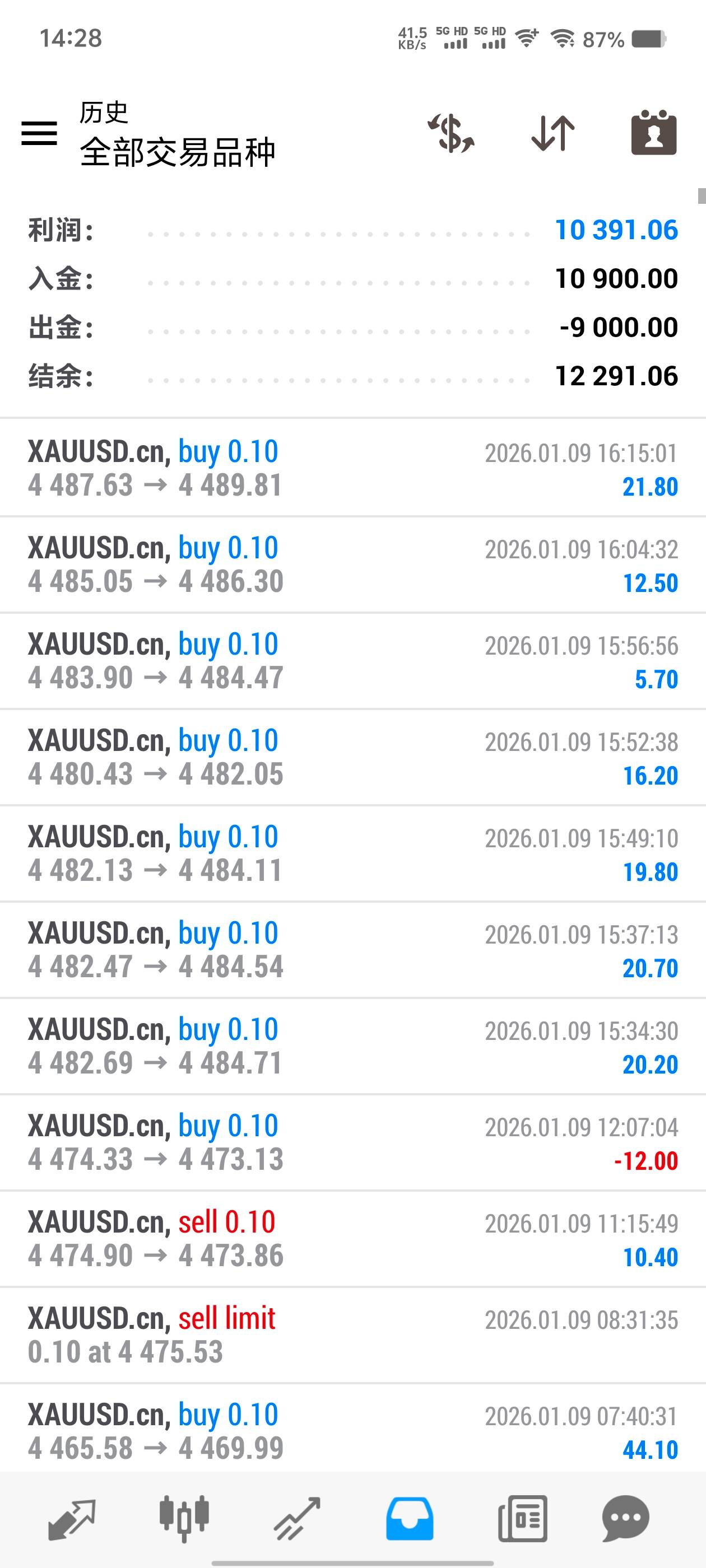Image resolution: width=706 pixels, height=1568 pixels.
Task: Open the buy trade with 44.10 profit
Action: [x=352, y=1431]
